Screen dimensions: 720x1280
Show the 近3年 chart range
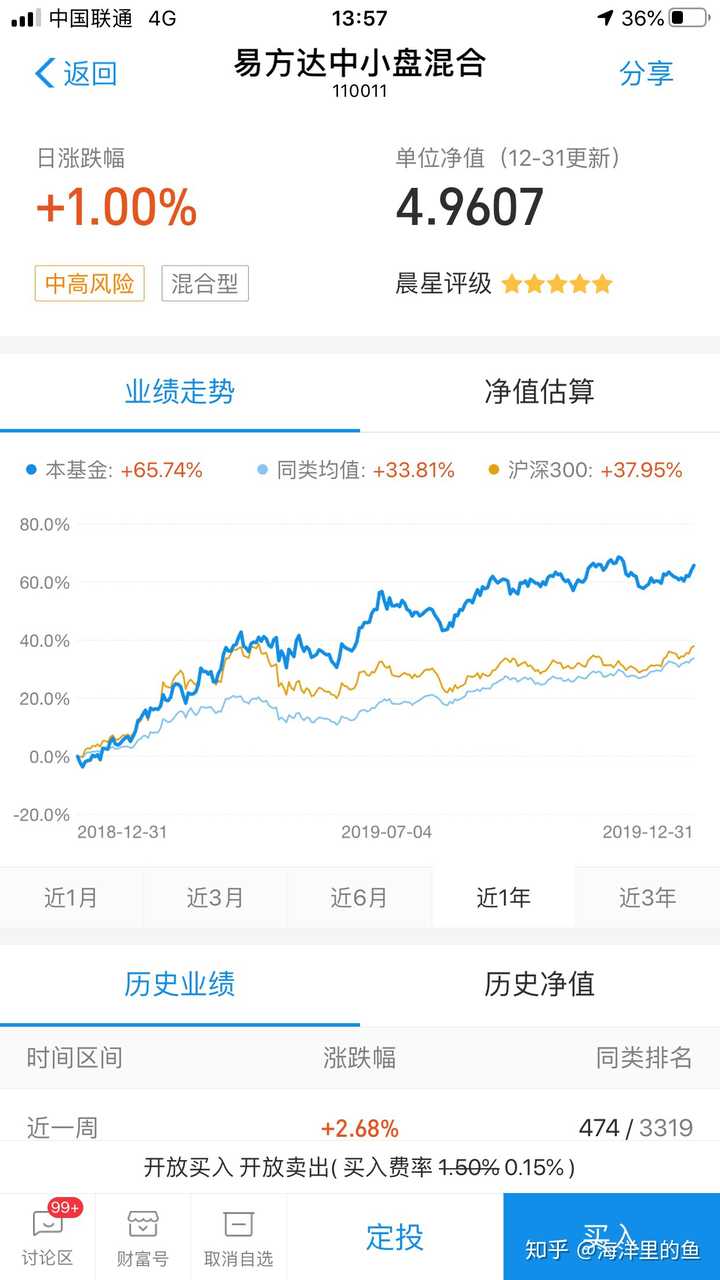click(648, 897)
